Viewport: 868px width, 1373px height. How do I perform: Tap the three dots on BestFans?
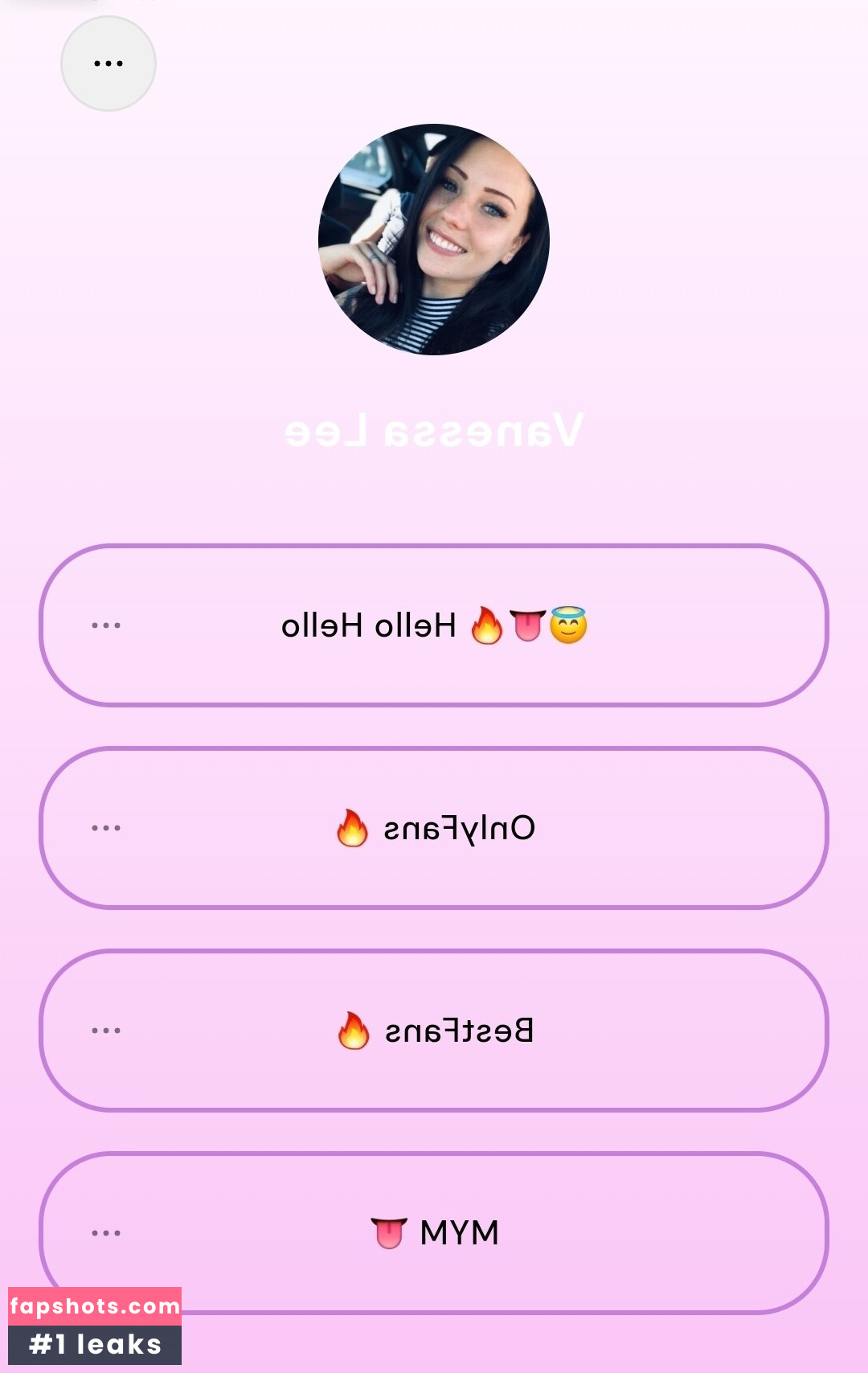tap(106, 1031)
